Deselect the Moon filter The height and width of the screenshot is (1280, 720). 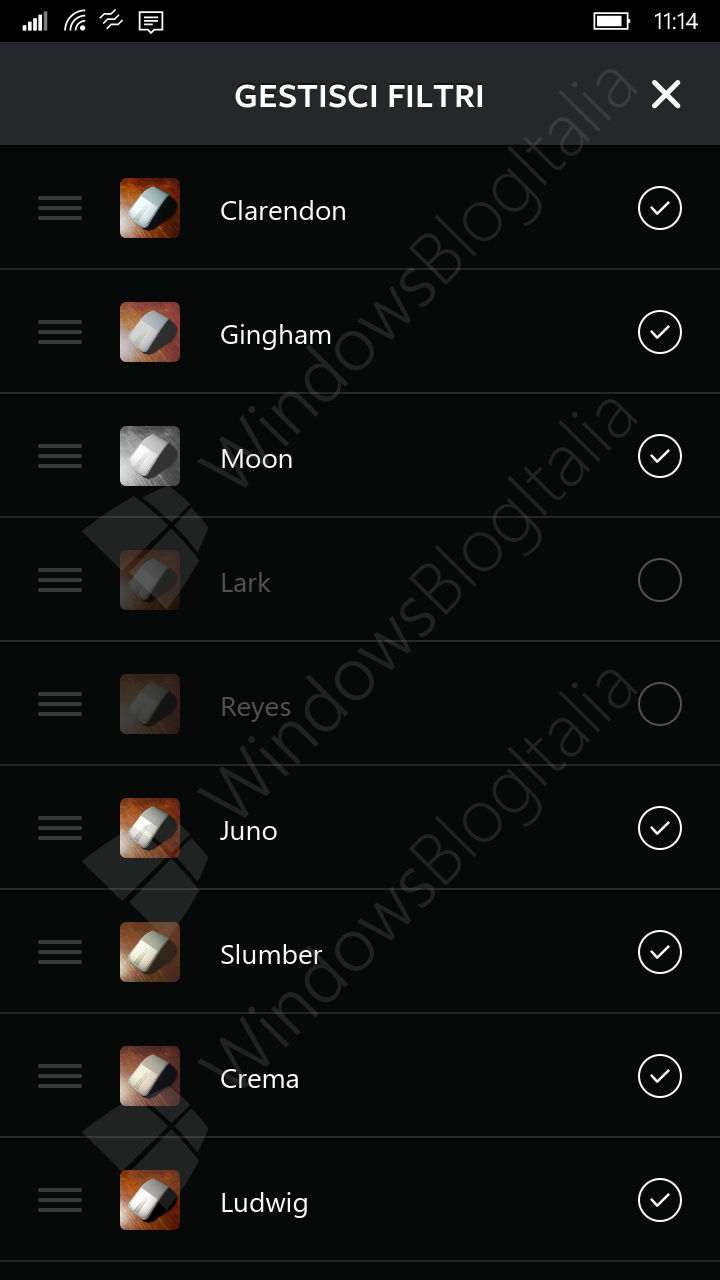coord(660,456)
